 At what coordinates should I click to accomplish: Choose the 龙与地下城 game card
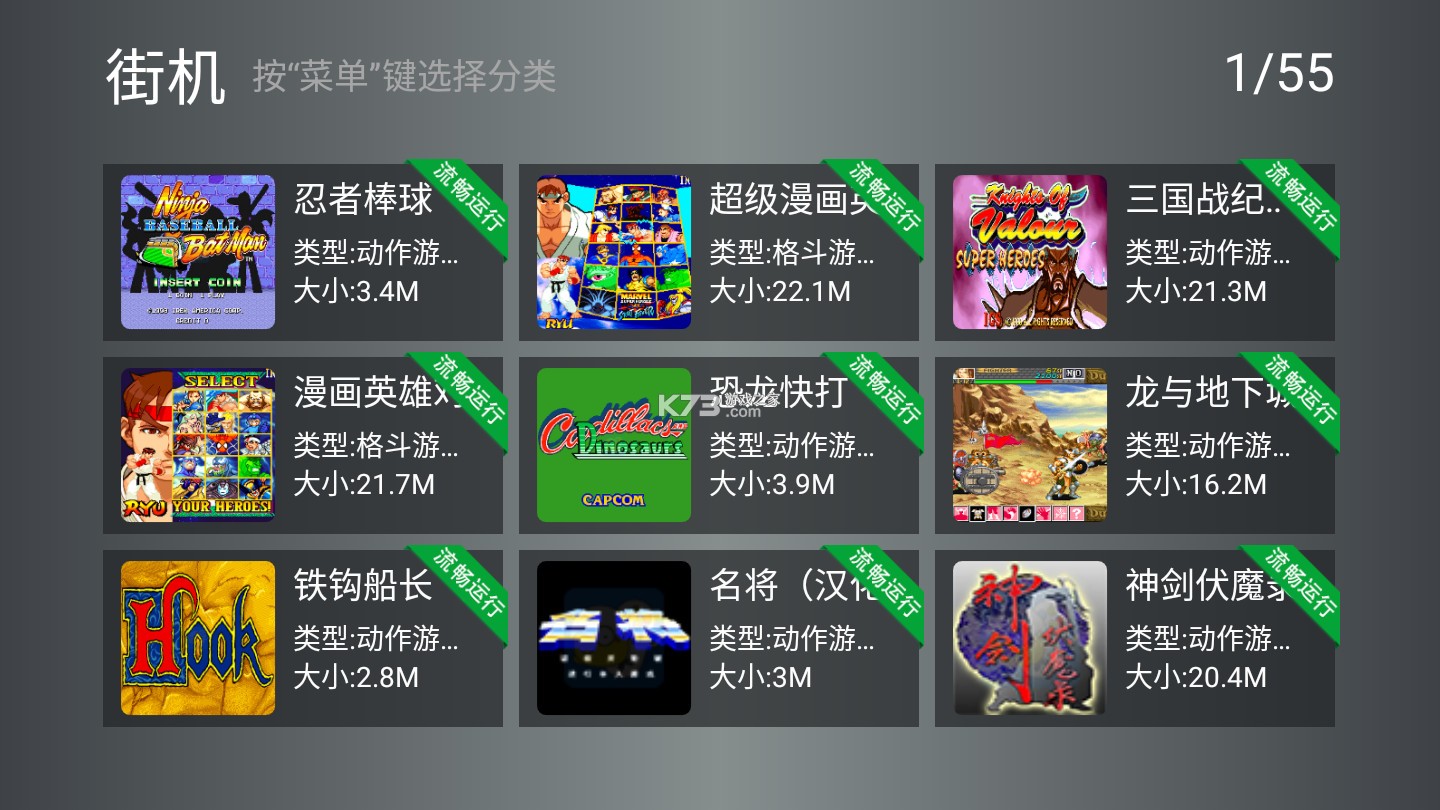[x=1134, y=445]
